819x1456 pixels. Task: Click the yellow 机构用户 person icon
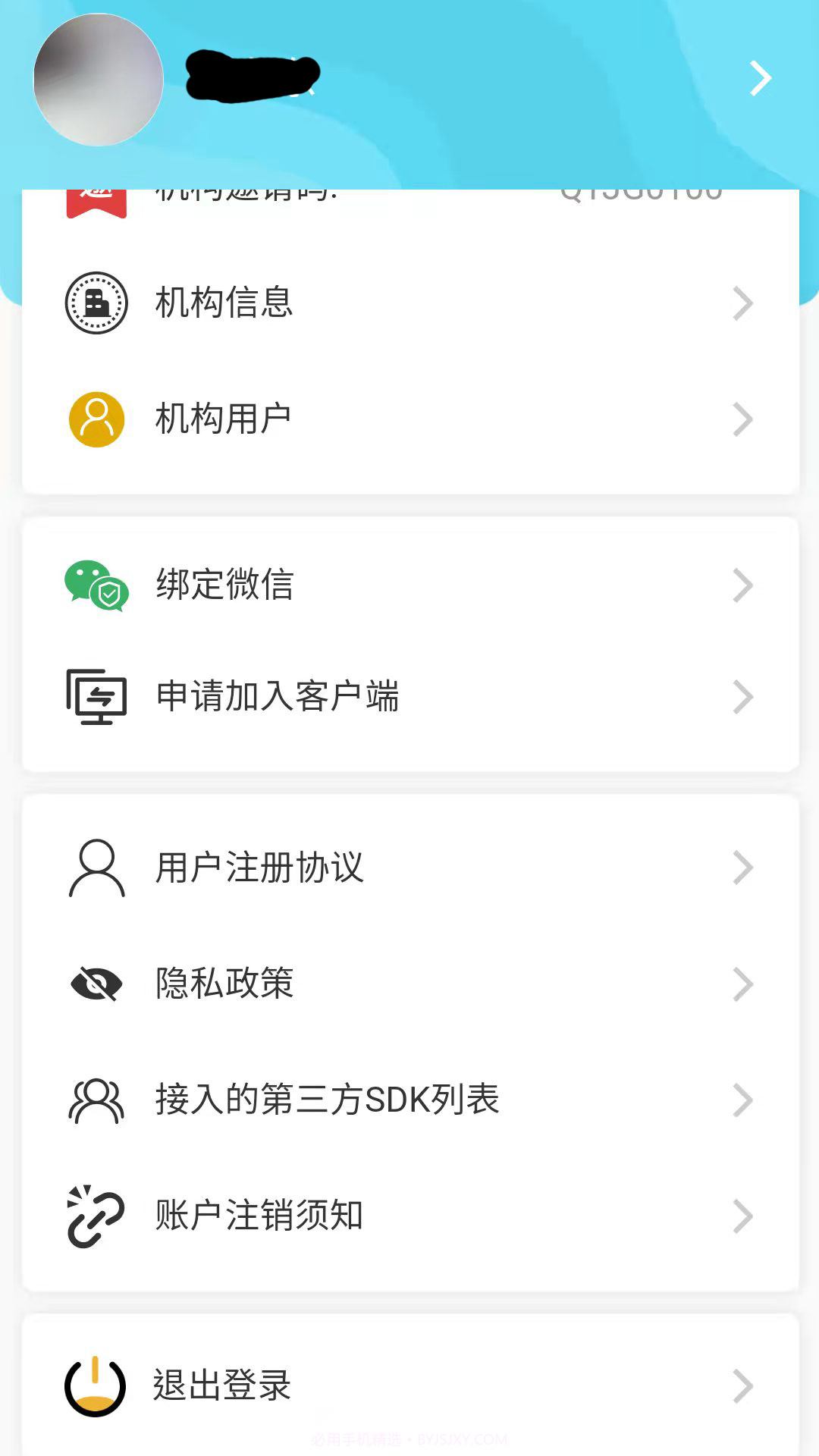coord(96,417)
